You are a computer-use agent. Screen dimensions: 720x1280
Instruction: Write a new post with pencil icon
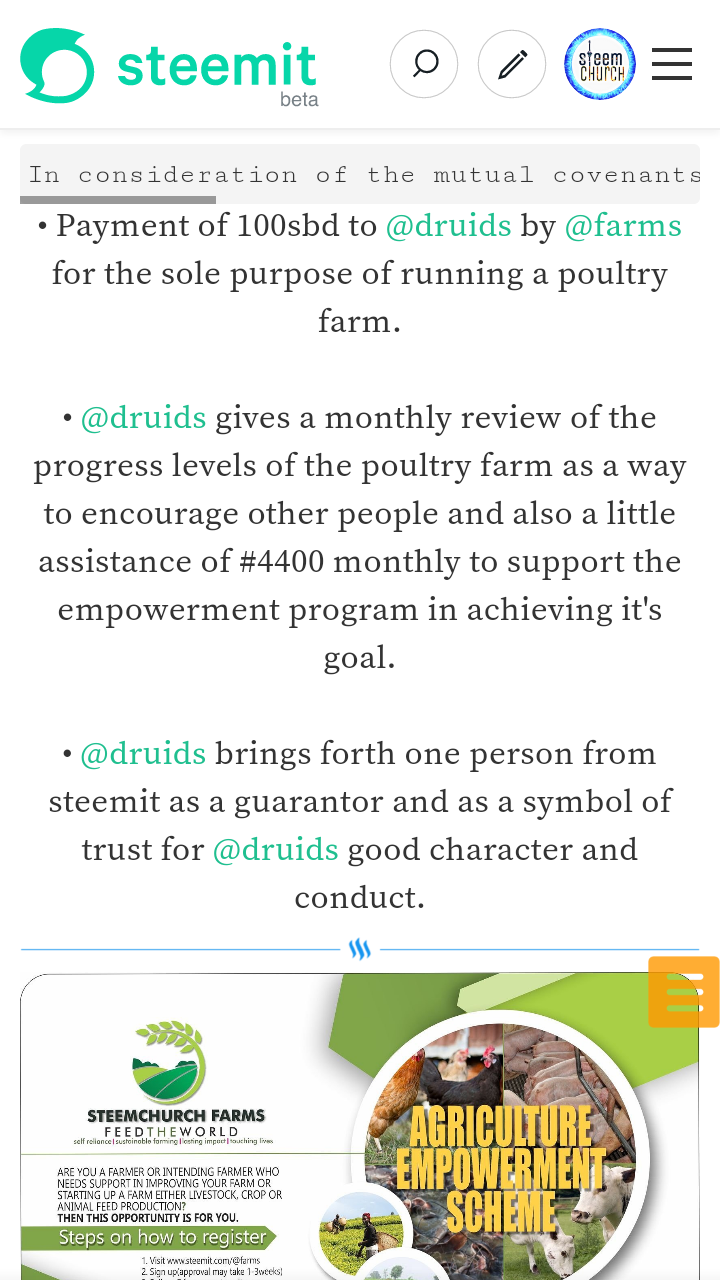click(512, 65)
